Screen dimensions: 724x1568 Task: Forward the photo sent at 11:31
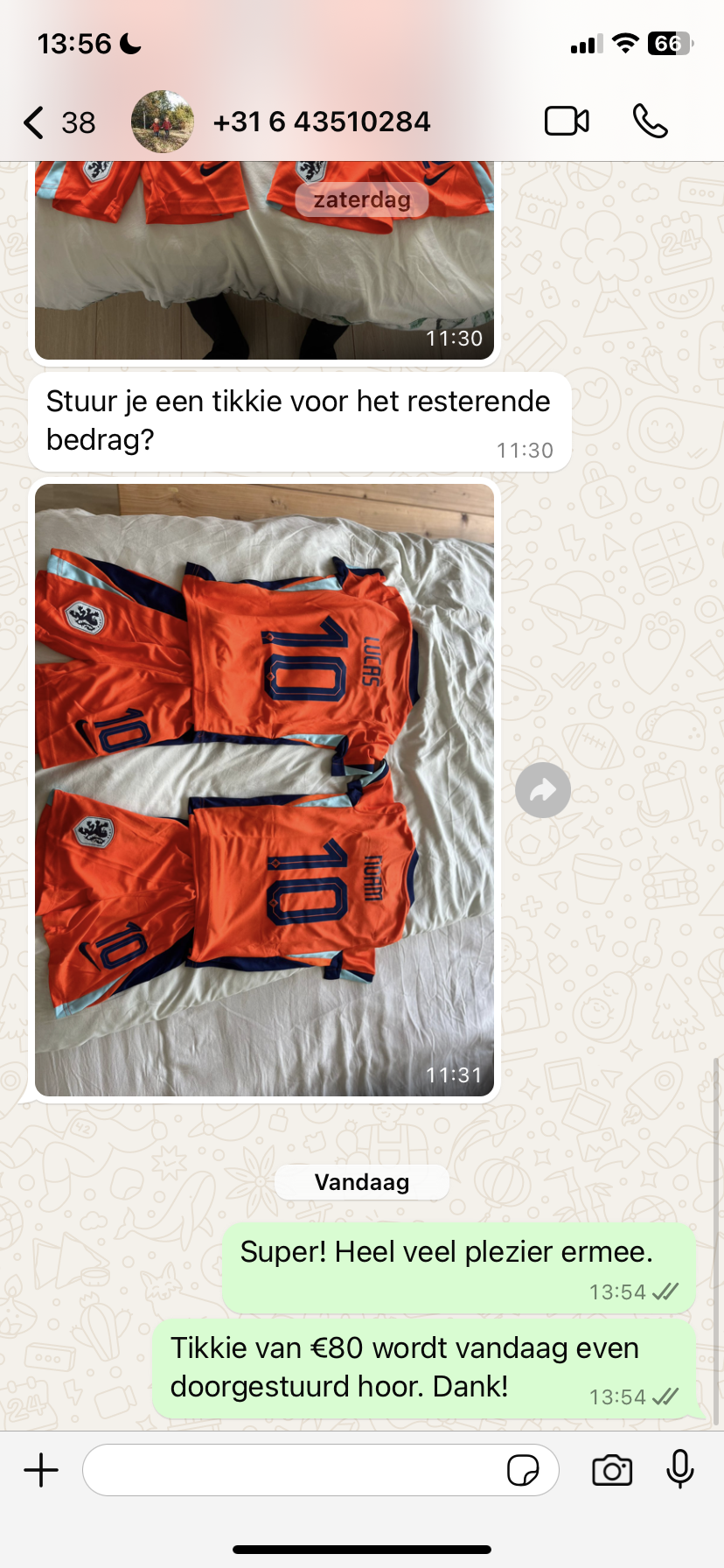click(543, 791)
